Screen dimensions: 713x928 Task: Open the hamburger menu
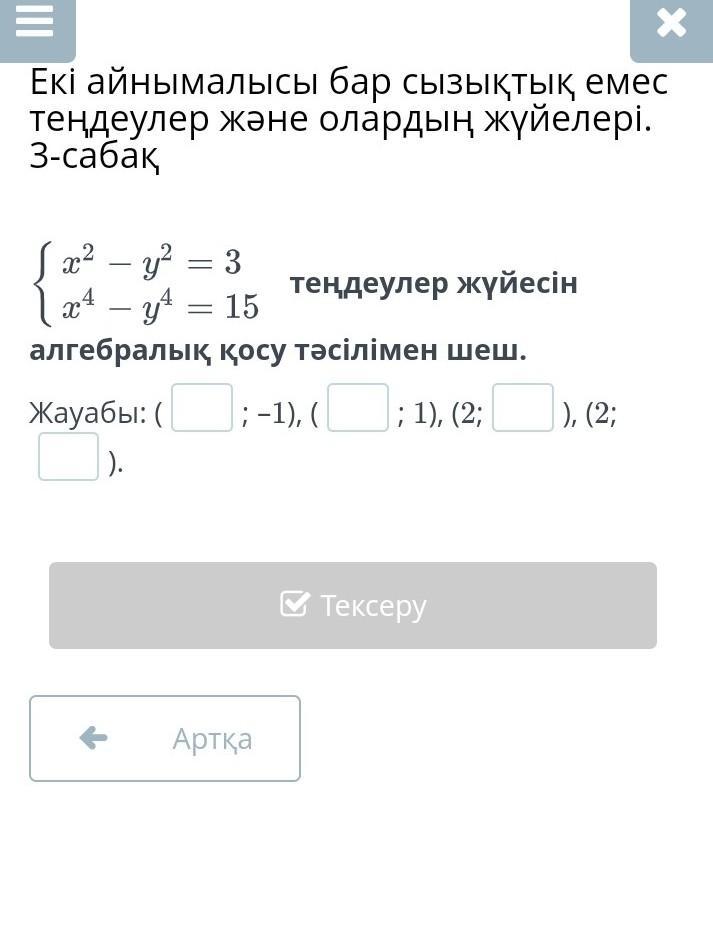pyautogui.click(x=35, y=22)
